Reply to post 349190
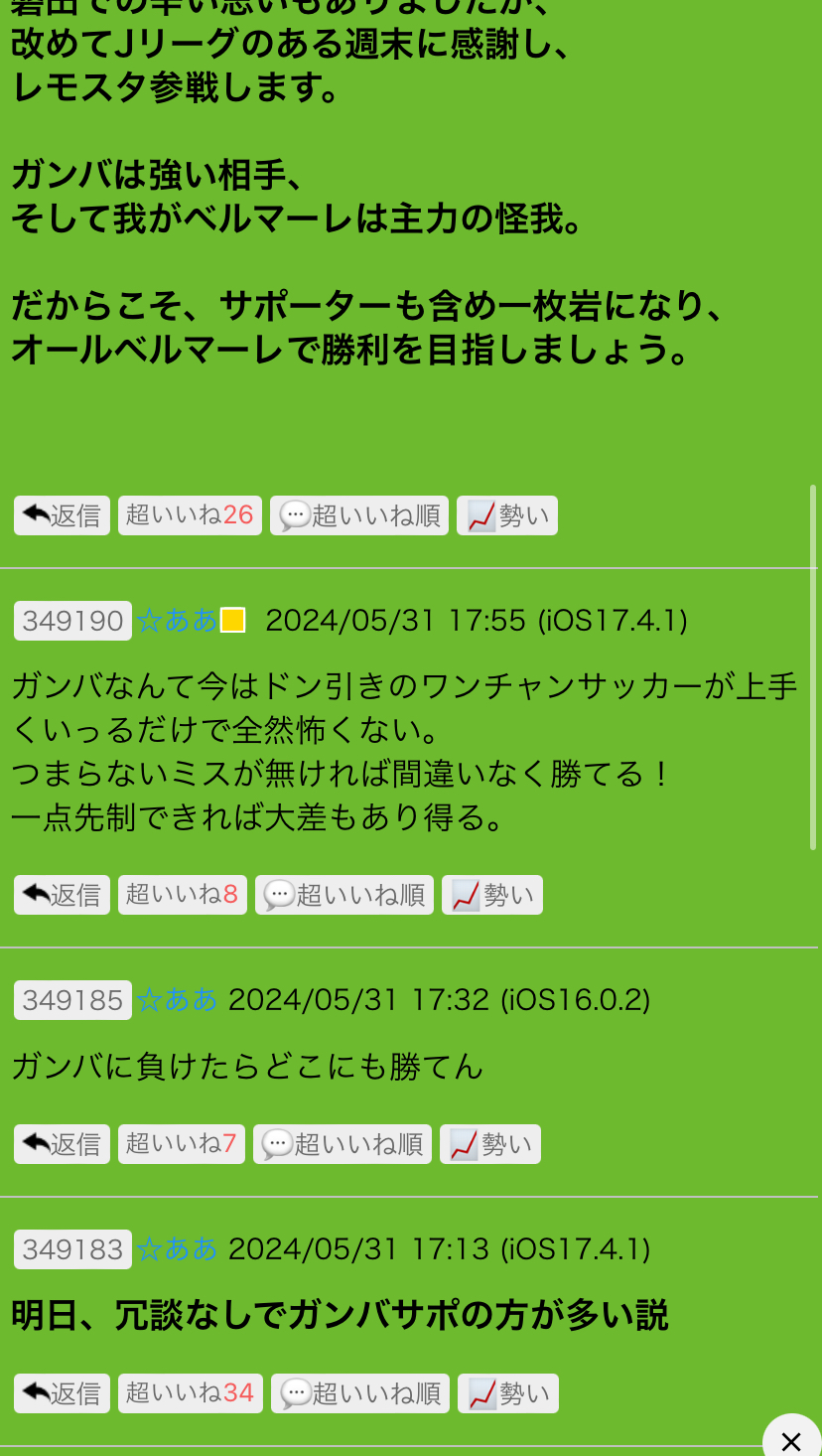This screenshot has height=1456, width=822. point(62,895)
